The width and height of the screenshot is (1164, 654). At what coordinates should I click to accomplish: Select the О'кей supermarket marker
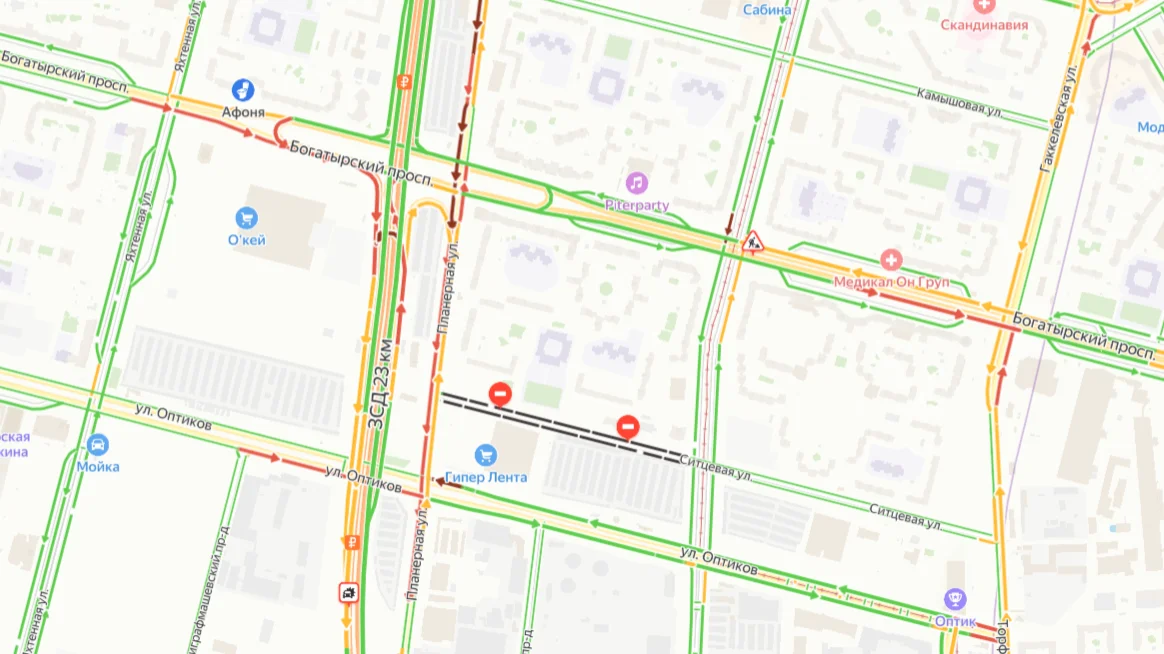click(246, 217)
